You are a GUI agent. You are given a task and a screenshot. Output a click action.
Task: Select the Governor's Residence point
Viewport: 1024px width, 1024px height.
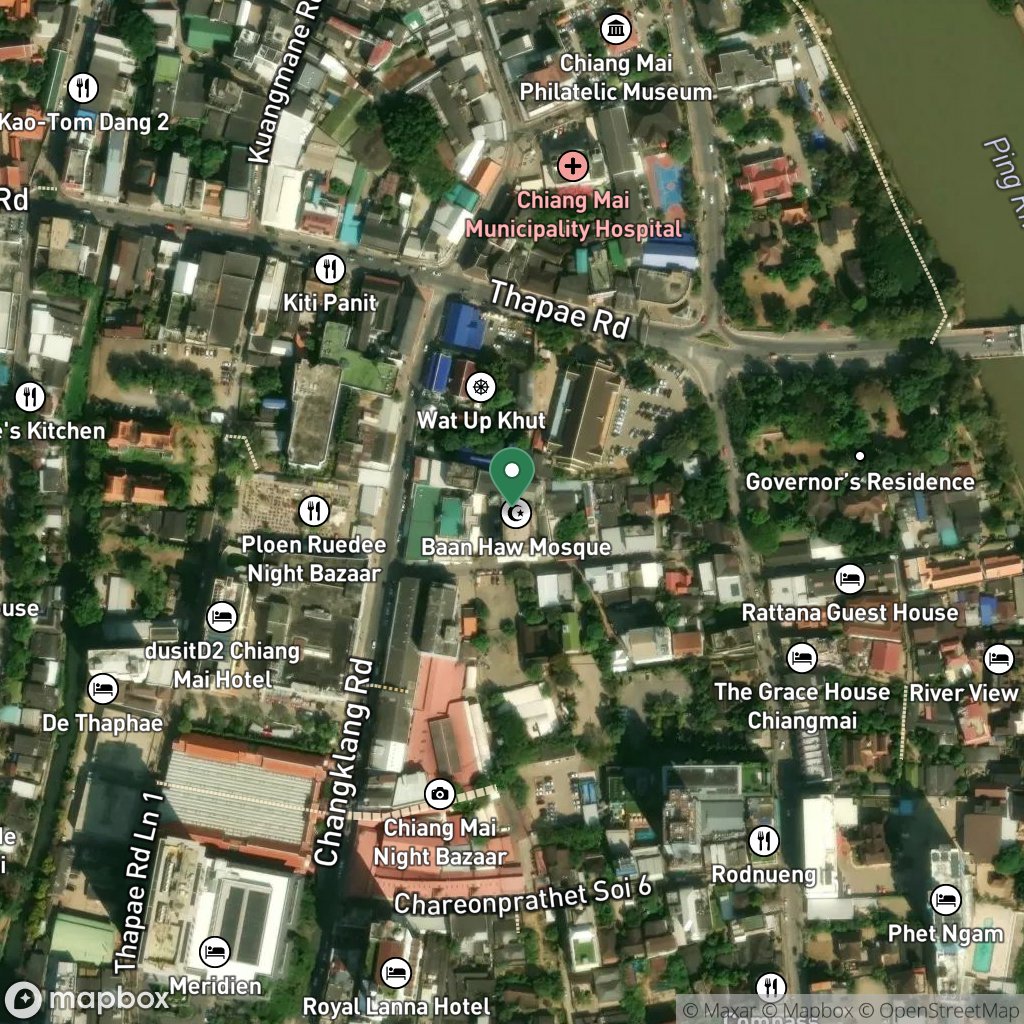[860, 456]
